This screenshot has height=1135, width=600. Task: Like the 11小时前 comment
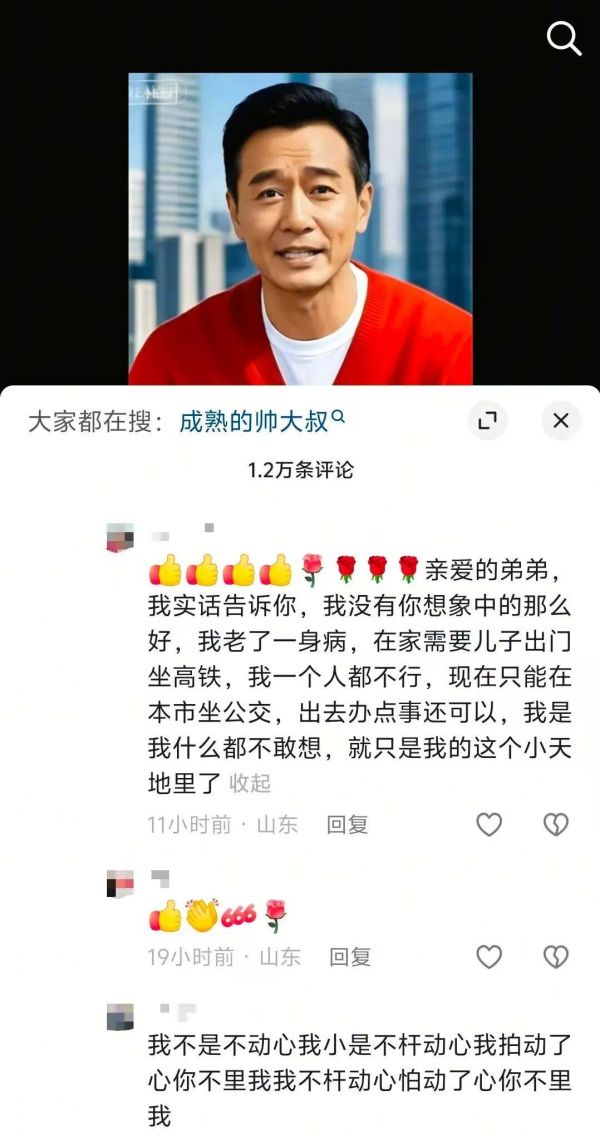point(488,825)
